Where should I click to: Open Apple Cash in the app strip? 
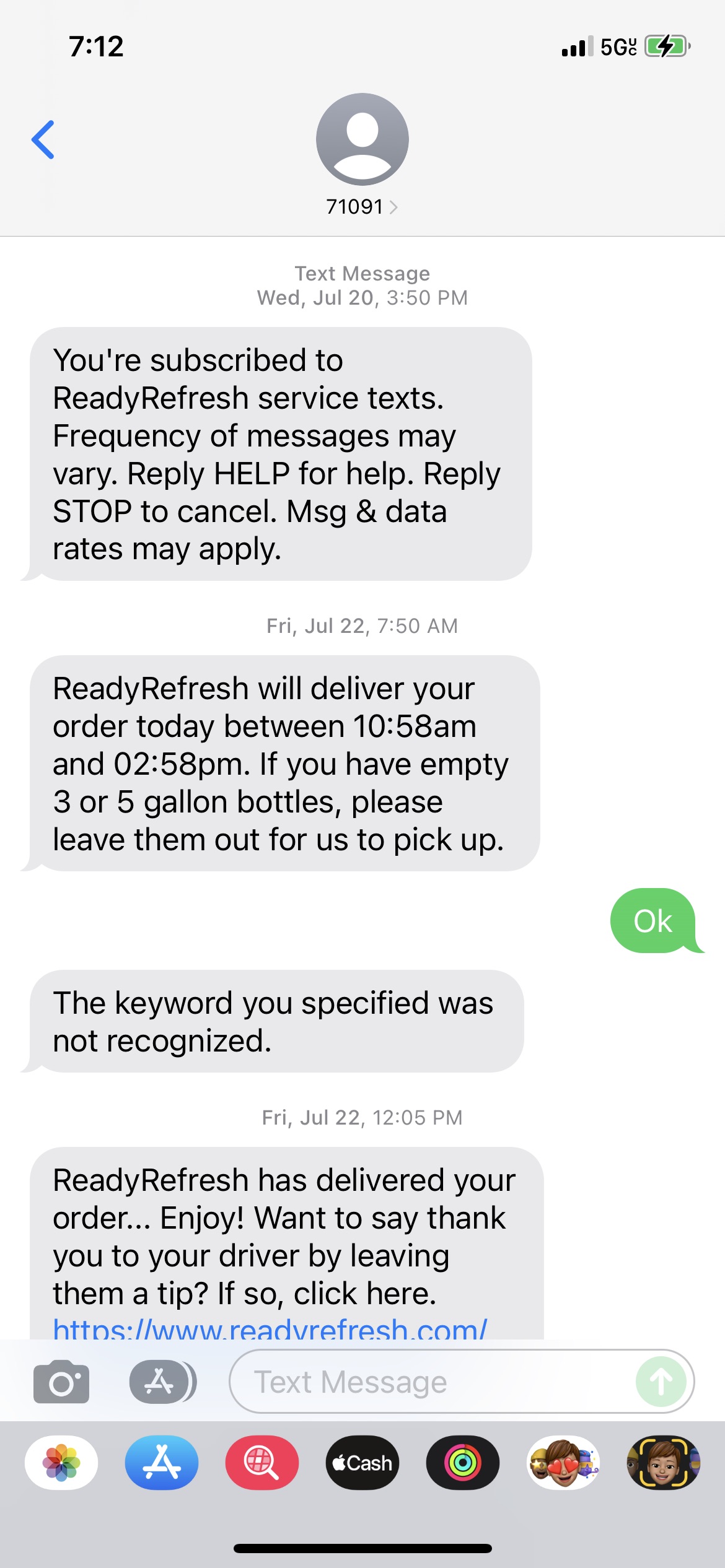pyautogui.click(x=362, y=1463)
